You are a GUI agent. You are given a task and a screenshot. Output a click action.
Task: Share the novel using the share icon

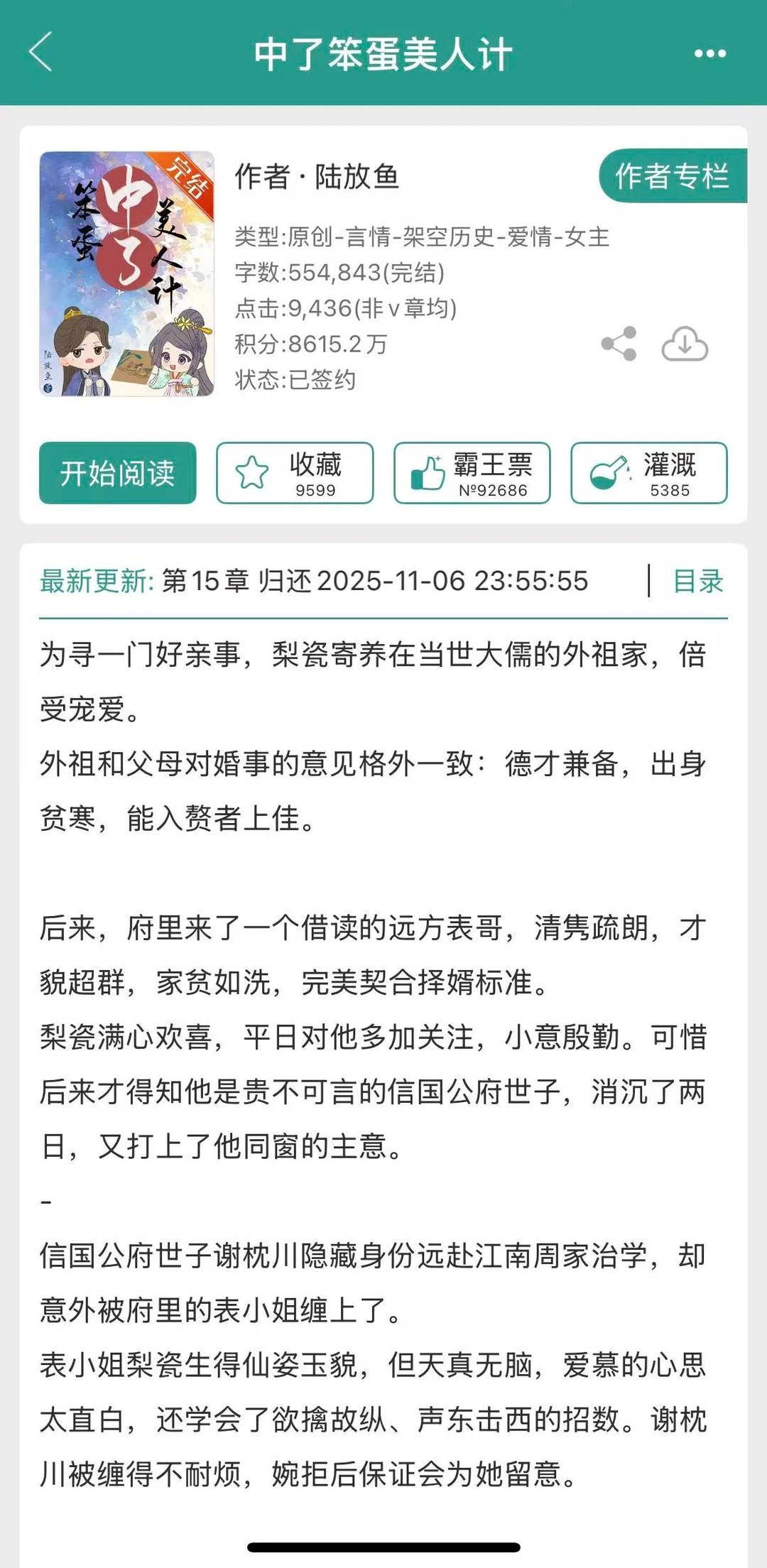[x=617, y=344]
